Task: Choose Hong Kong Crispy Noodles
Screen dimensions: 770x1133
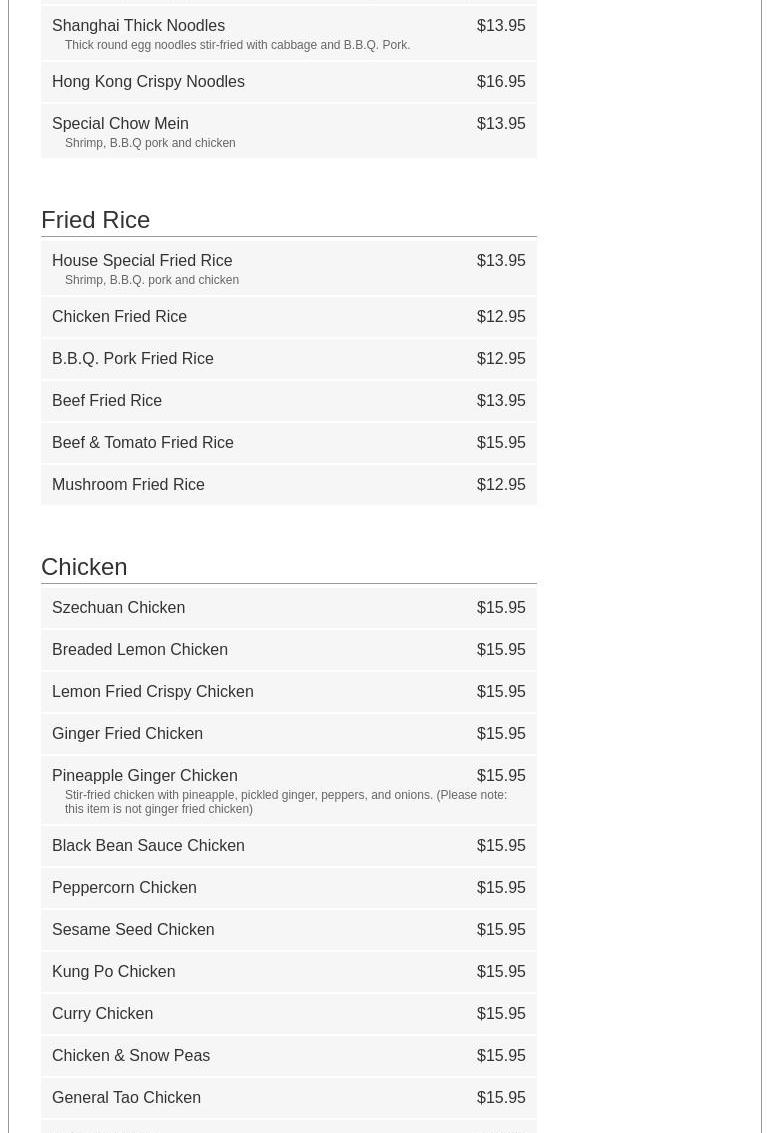Action: [148, 82]
